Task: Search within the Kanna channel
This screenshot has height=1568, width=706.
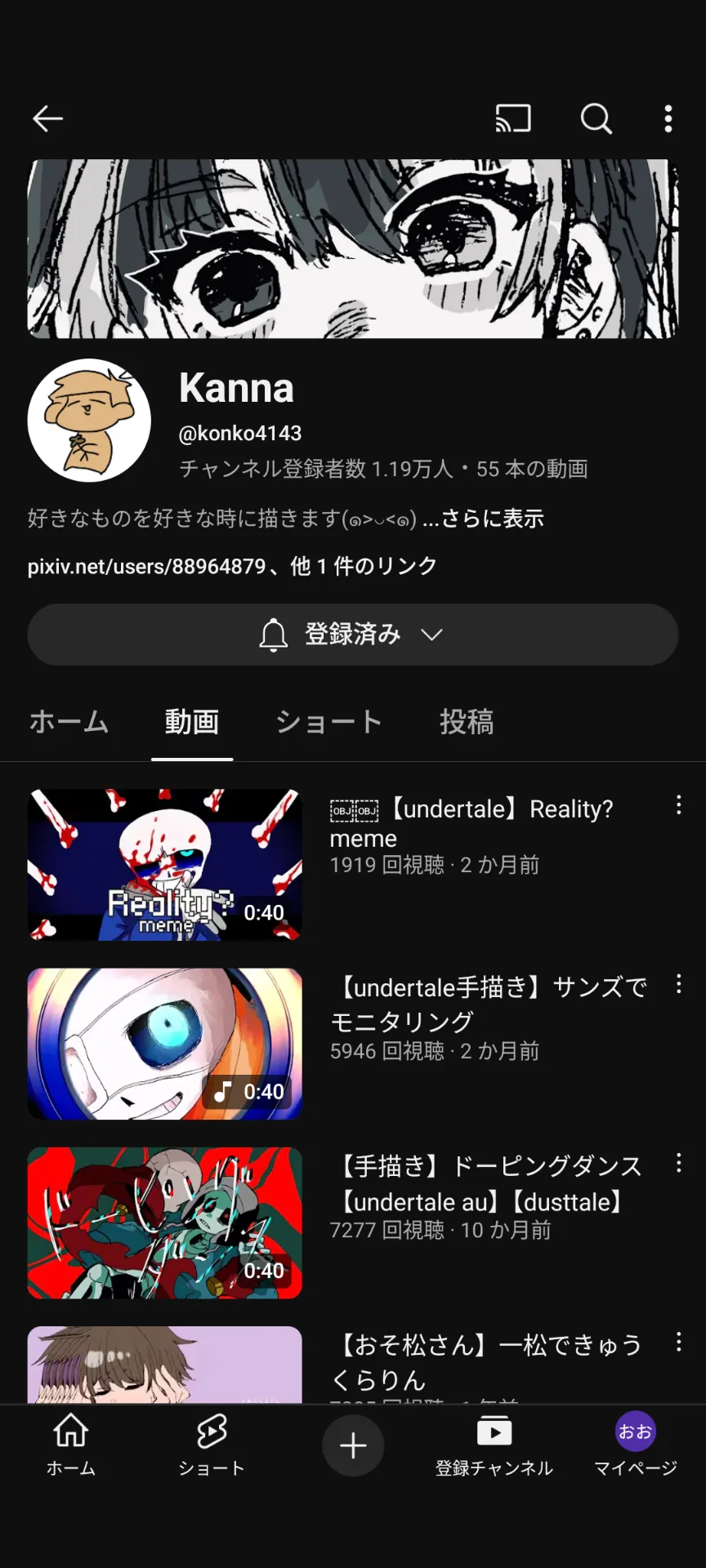Action: [x=596, y=119]
